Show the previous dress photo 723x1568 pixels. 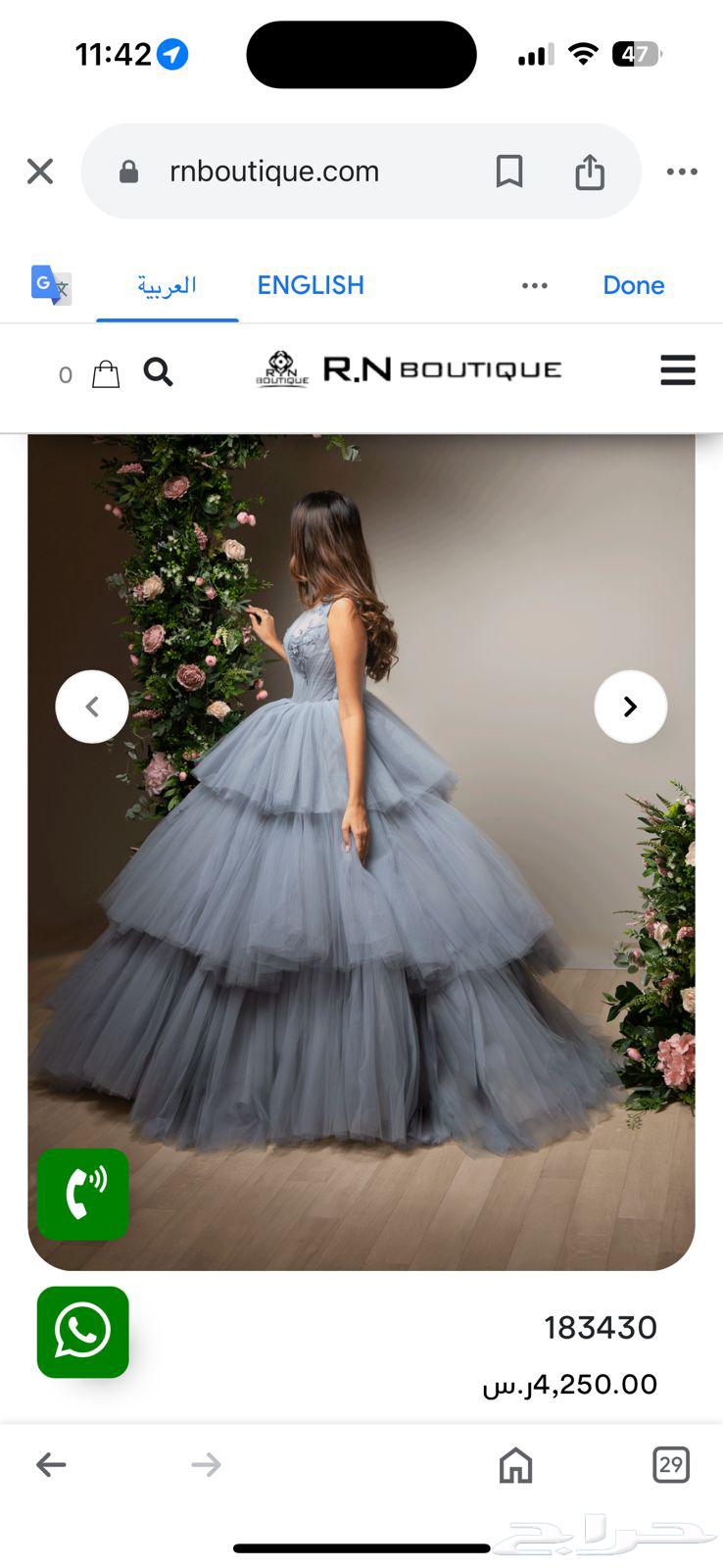(x=92, y=707)
